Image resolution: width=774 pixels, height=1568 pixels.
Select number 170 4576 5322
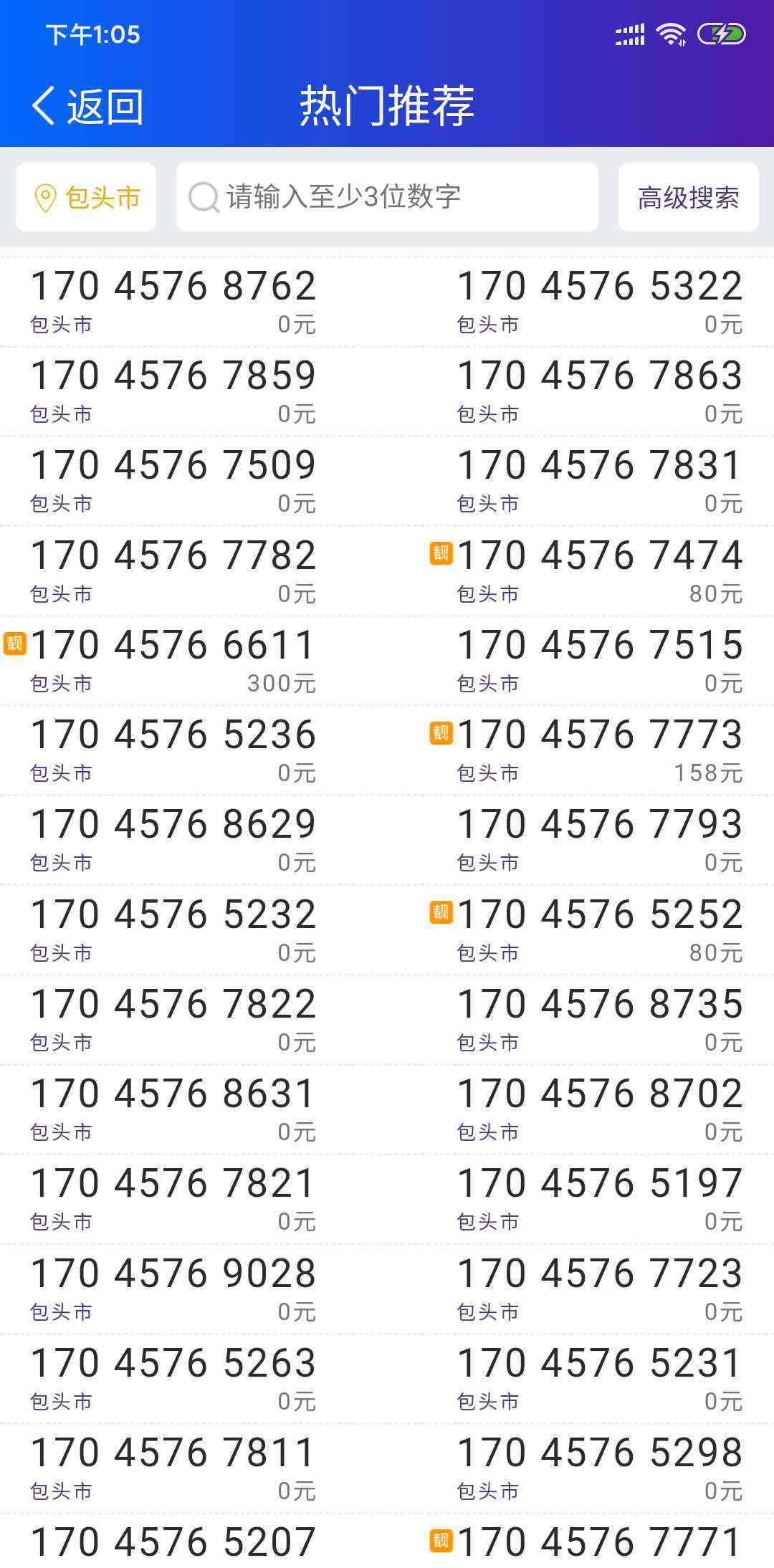pos(600,302)
